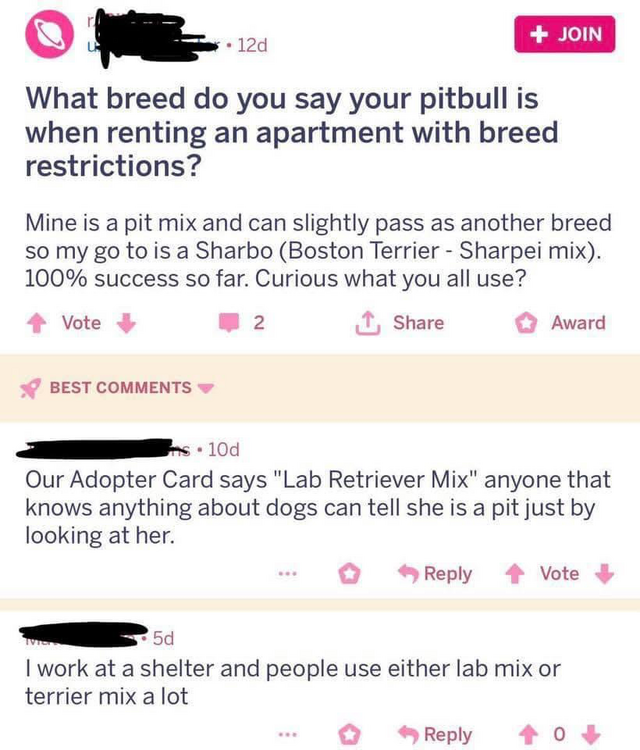Open overflow menu on shelter worker comment

(x=289, y=735)
